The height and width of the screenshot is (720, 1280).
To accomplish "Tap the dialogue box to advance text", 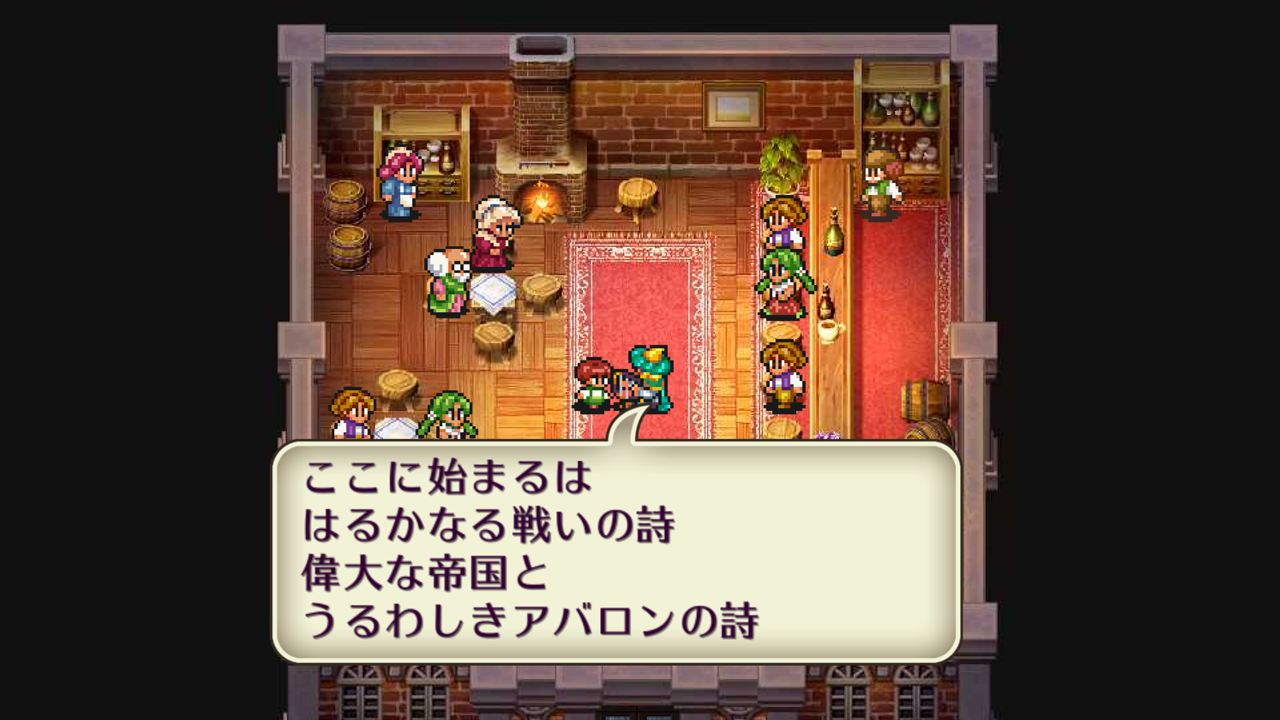I will pos(616,550).
